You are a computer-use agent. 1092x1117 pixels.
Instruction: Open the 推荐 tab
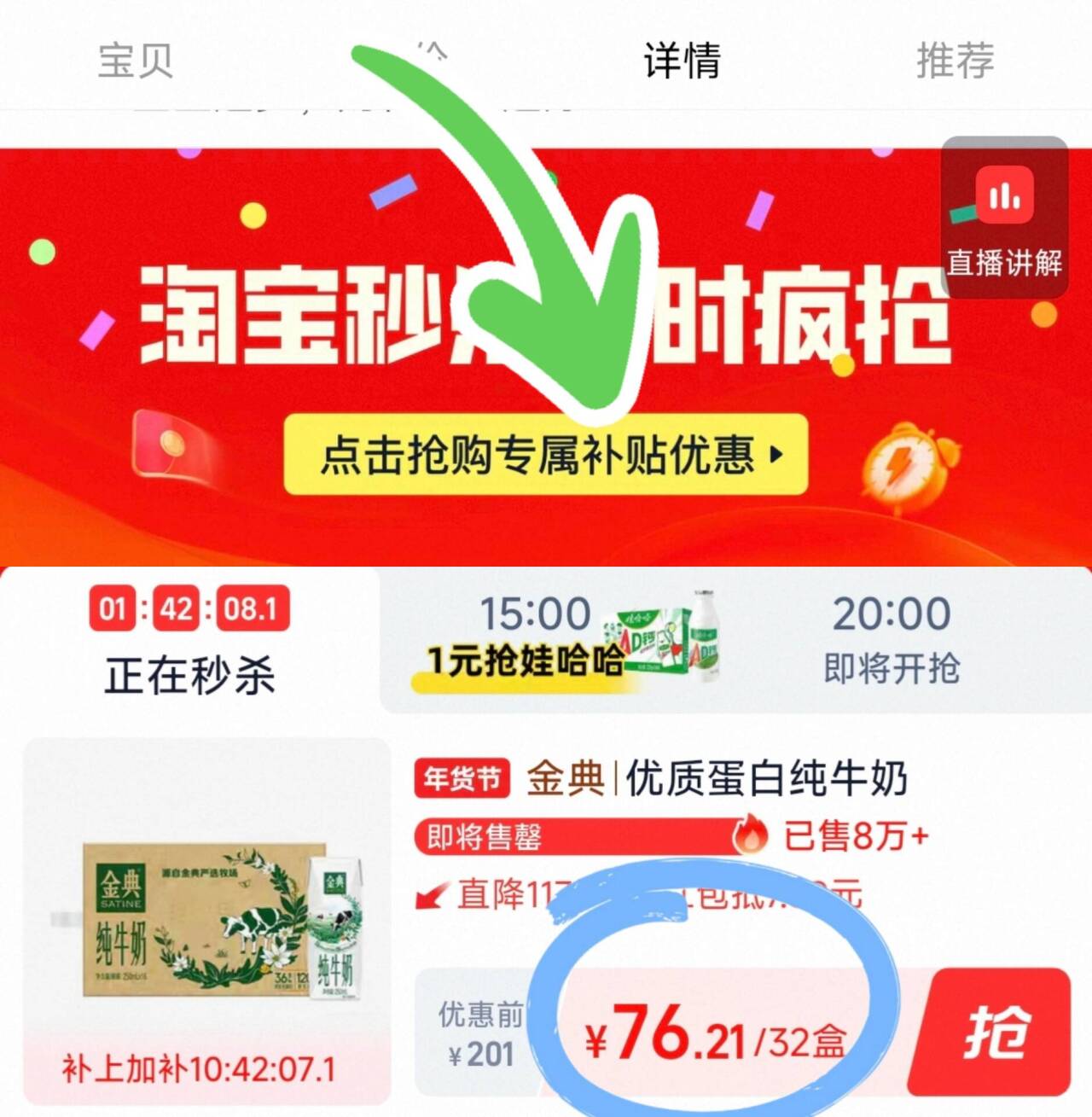[955, 61]
